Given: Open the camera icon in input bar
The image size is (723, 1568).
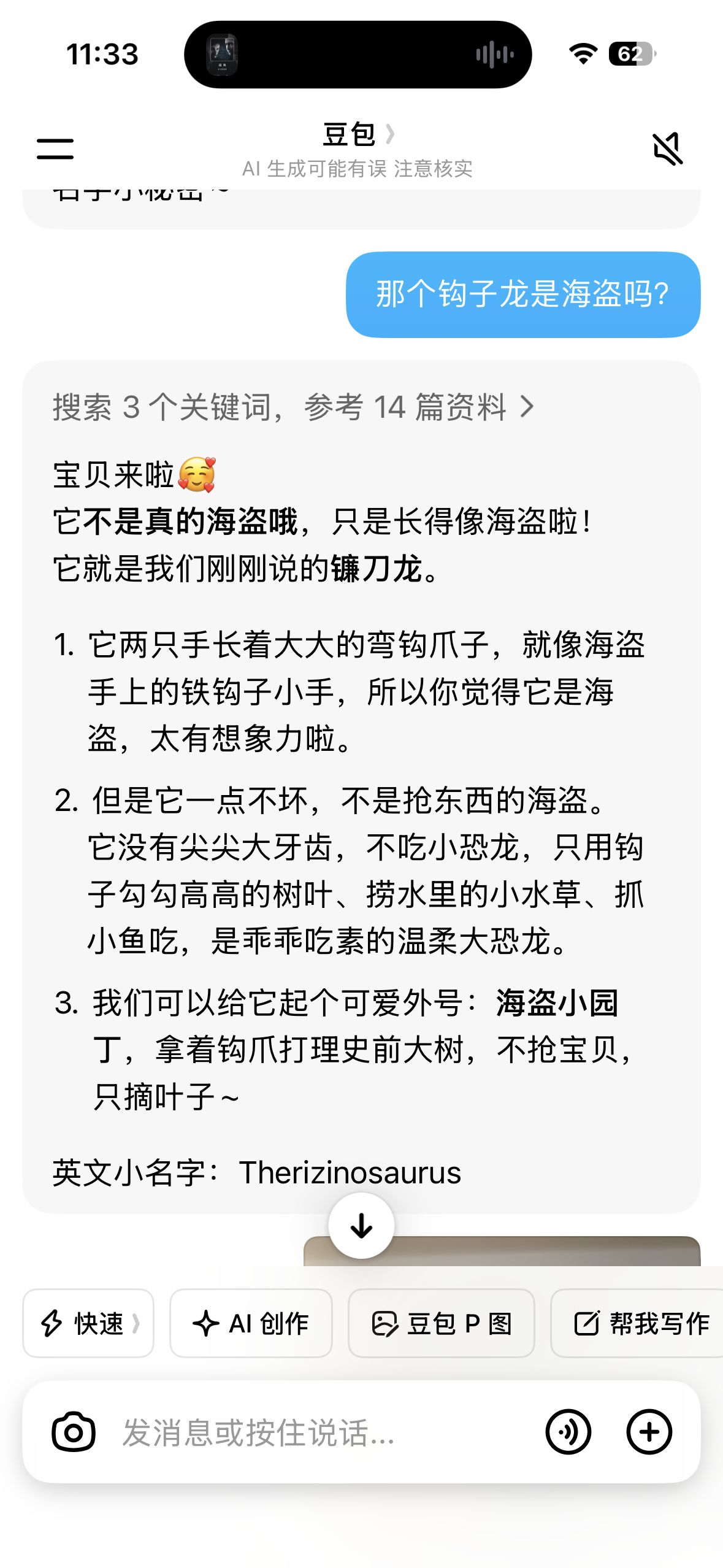Looking at the screenshot, I should [74, 1432].
